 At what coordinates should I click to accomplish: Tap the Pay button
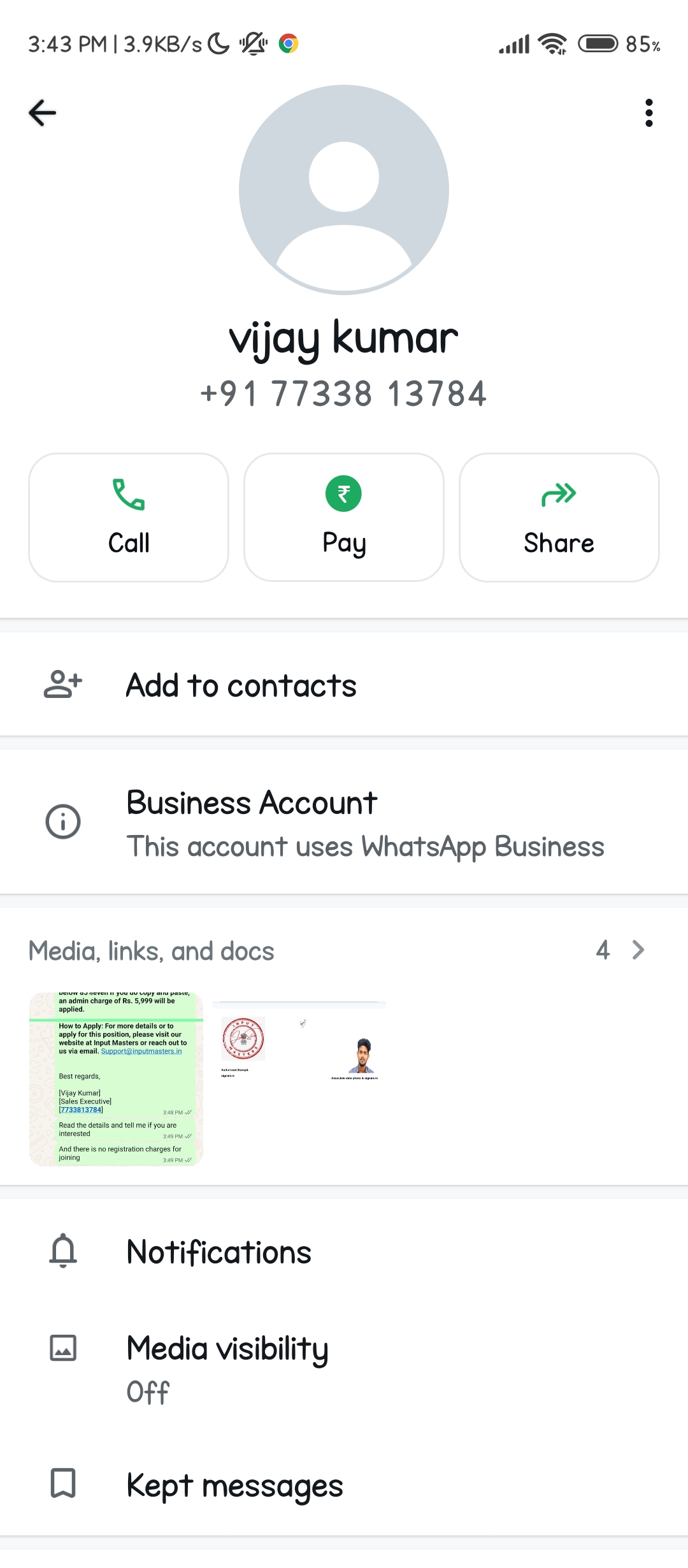coord(344,517)
